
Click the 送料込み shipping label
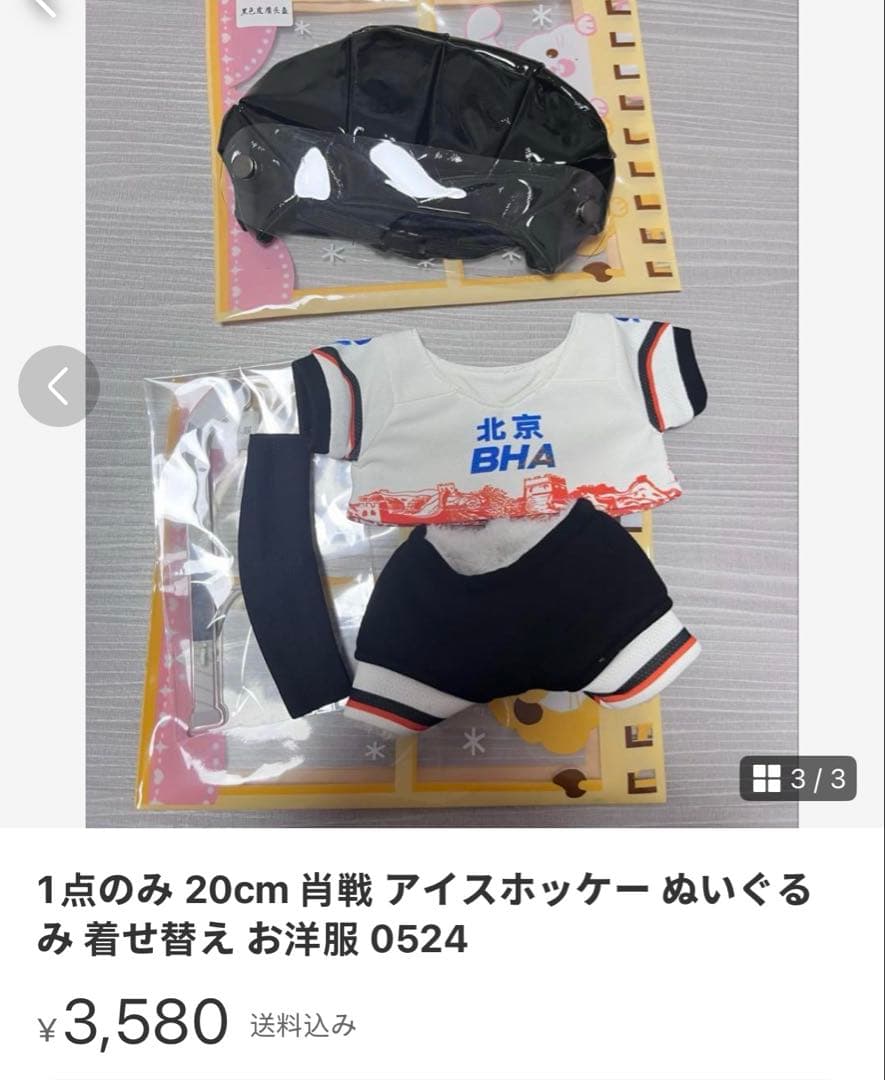click(300, 1023)
